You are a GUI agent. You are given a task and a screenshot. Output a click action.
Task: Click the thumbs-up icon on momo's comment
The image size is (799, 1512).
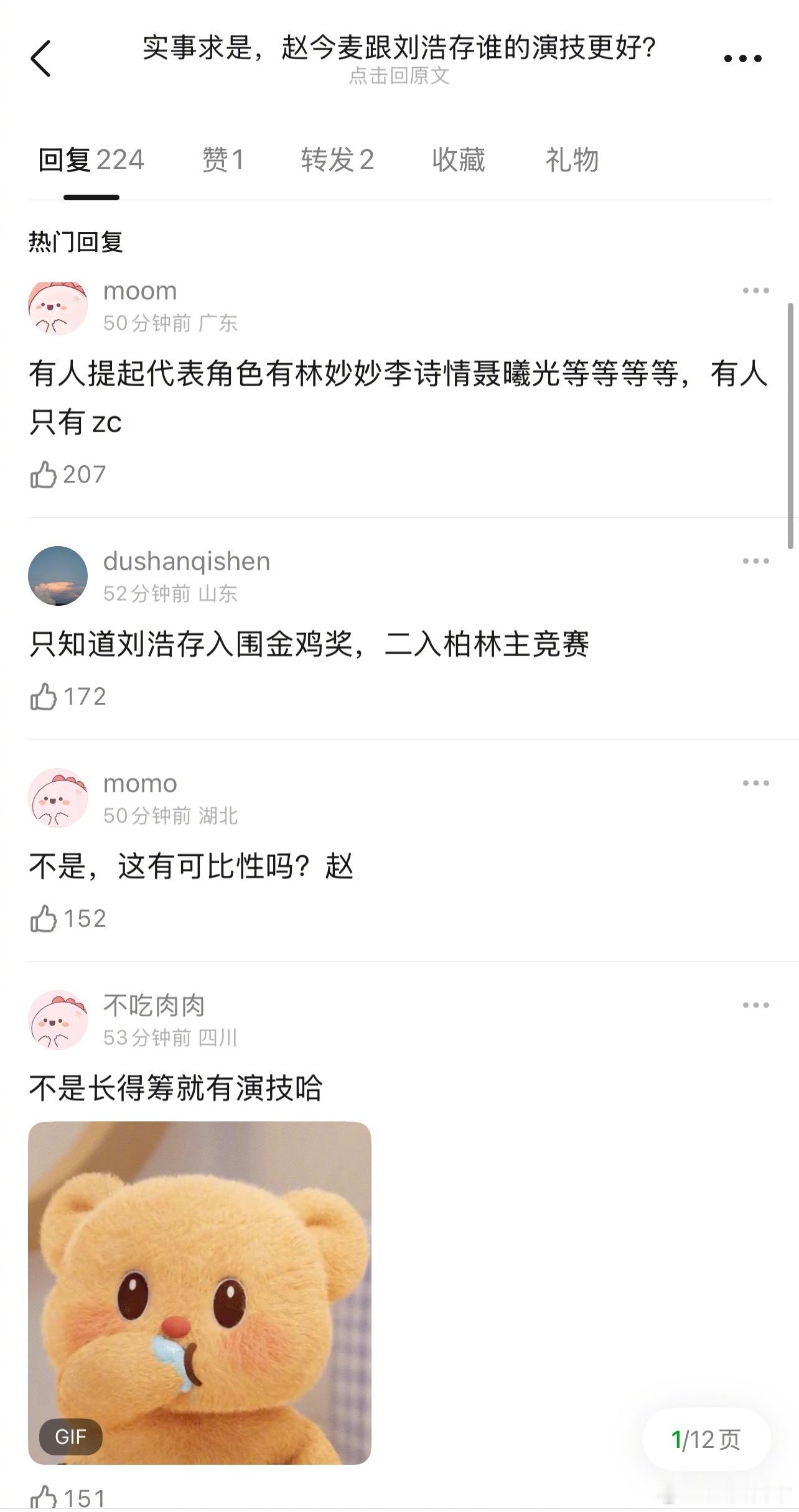pyautogui.click(x=44, y=917)
